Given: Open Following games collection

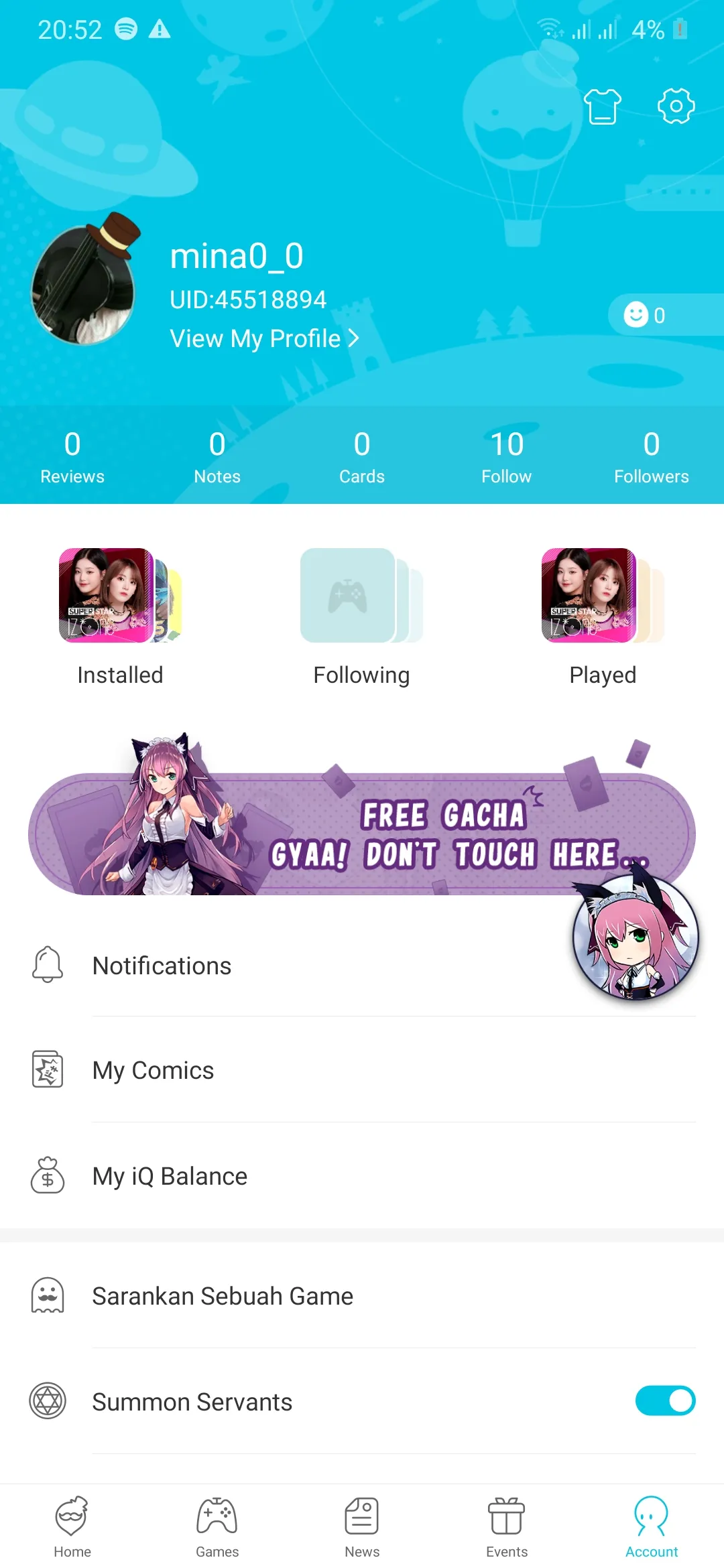Looking at the screenshot, I should (361, 616).
